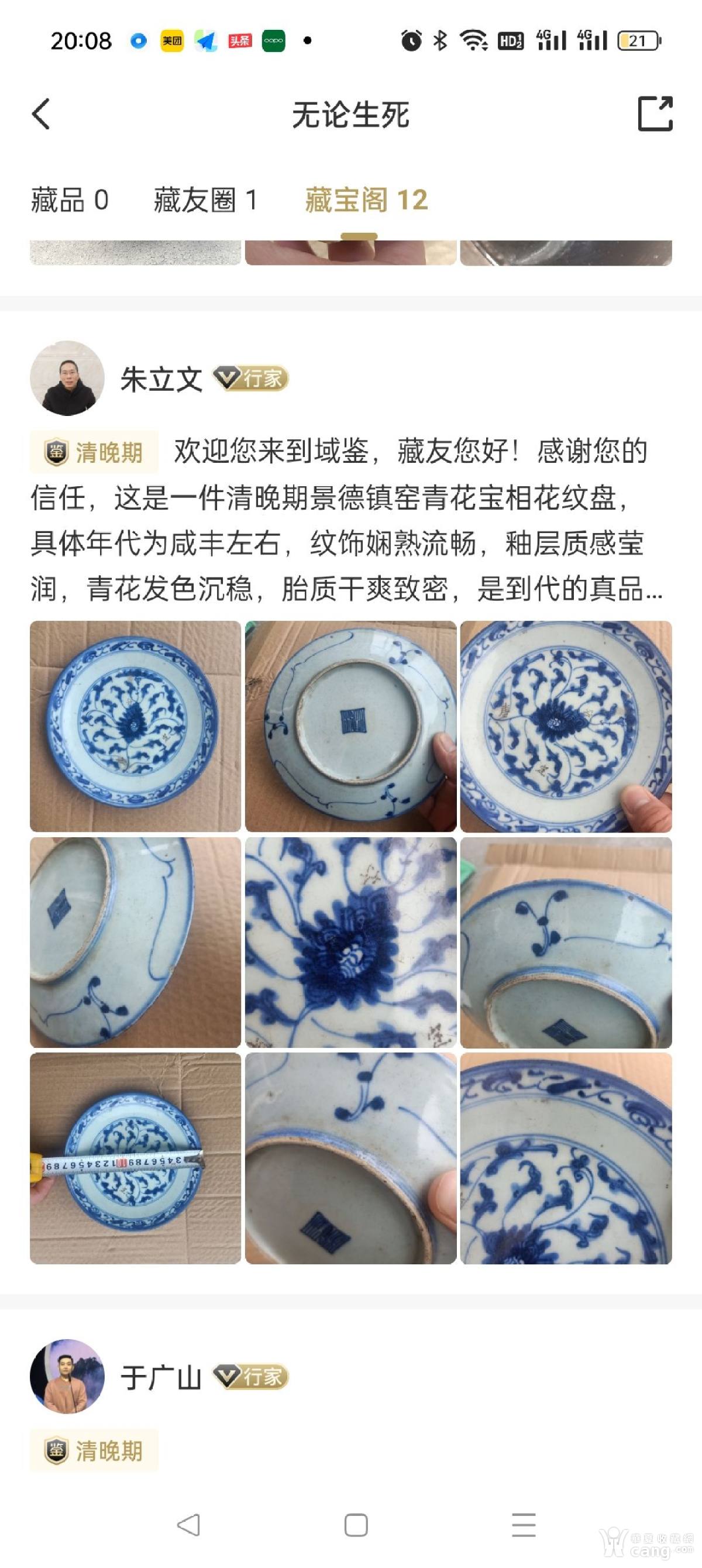702x1568 pixels.
Task: Open the first full plate front photo
Action: click(135, 726)
